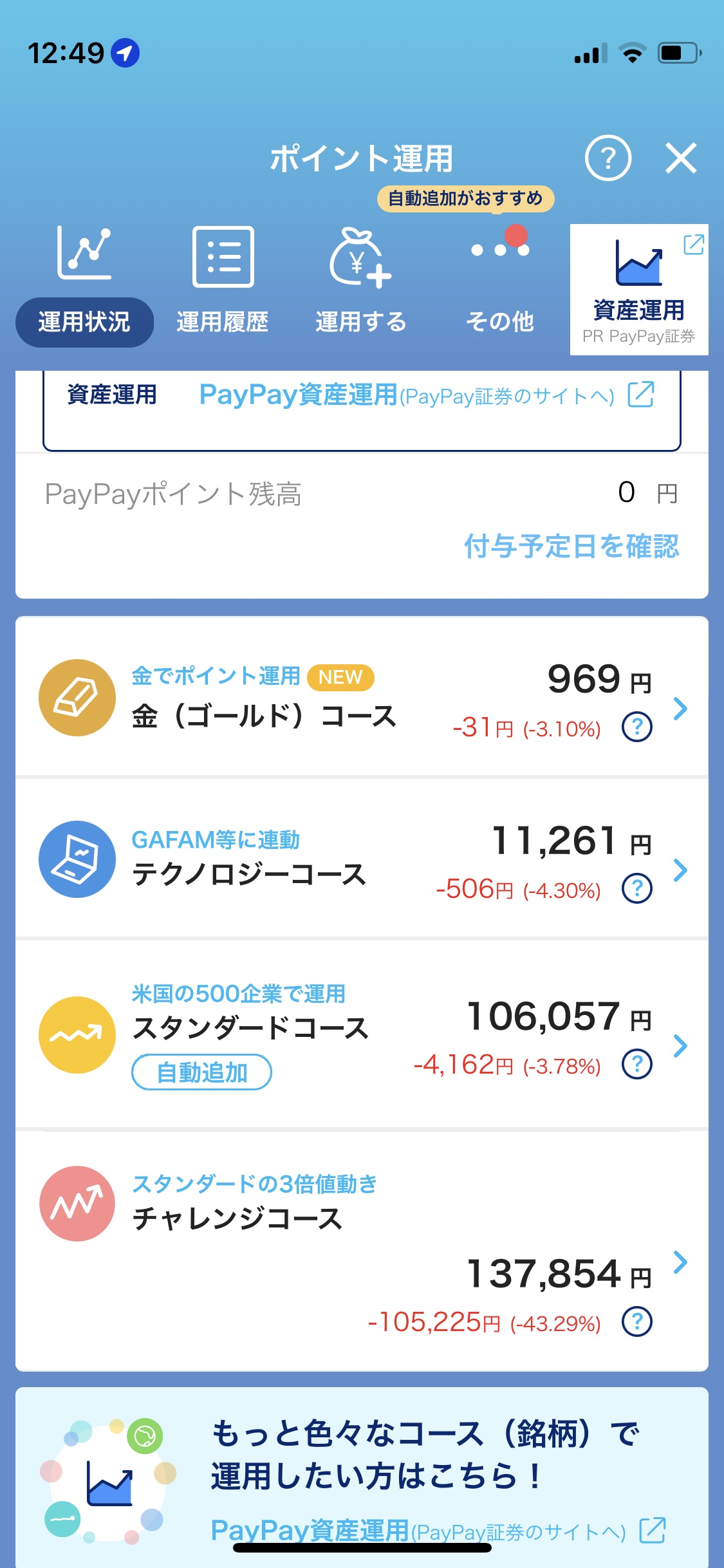Screen dimensions: 724x1568
Task: Open the その他 menu
Action: [x=500, y=286]
